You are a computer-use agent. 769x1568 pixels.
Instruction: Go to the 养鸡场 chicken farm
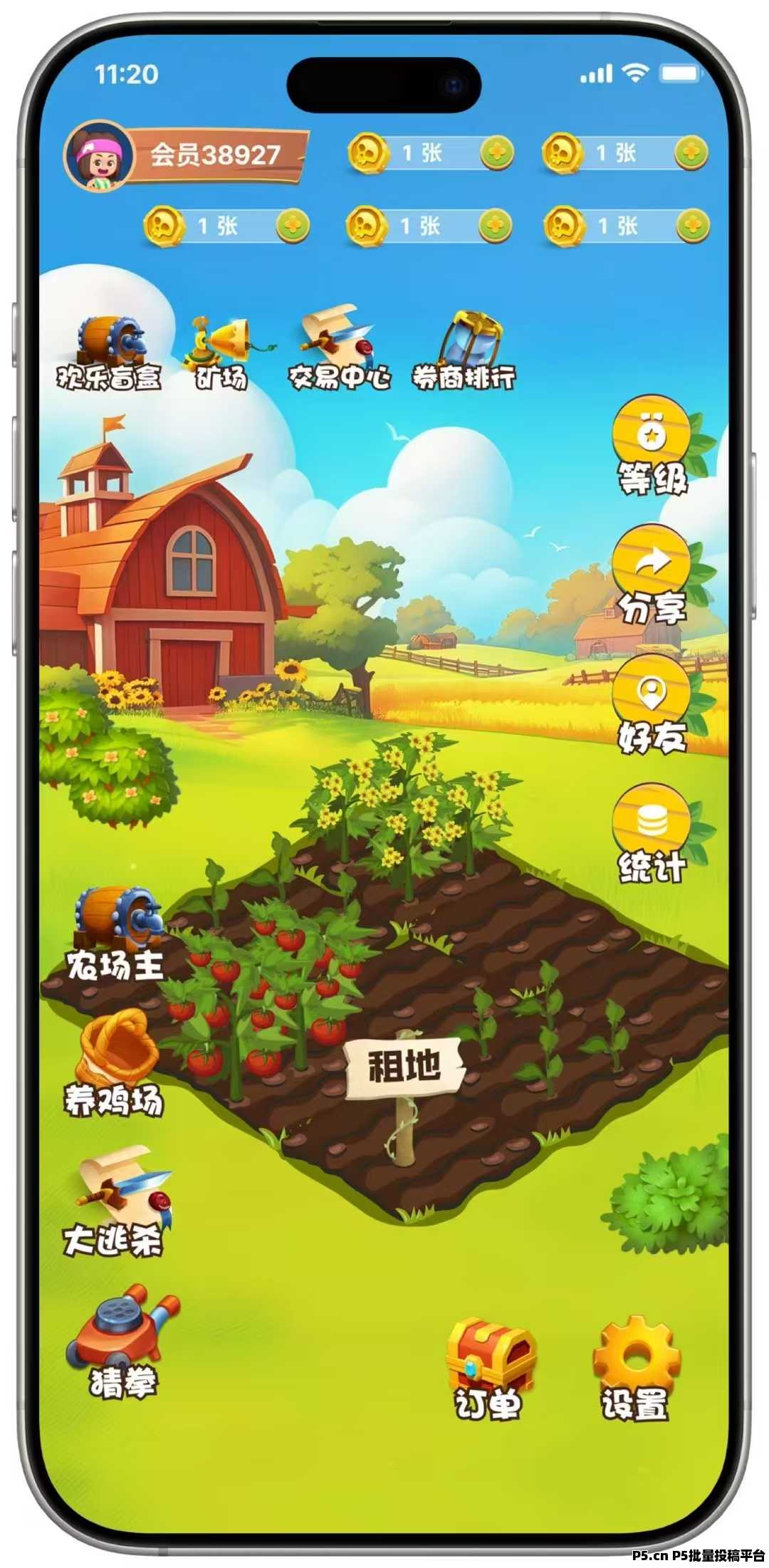(114, 1063)
